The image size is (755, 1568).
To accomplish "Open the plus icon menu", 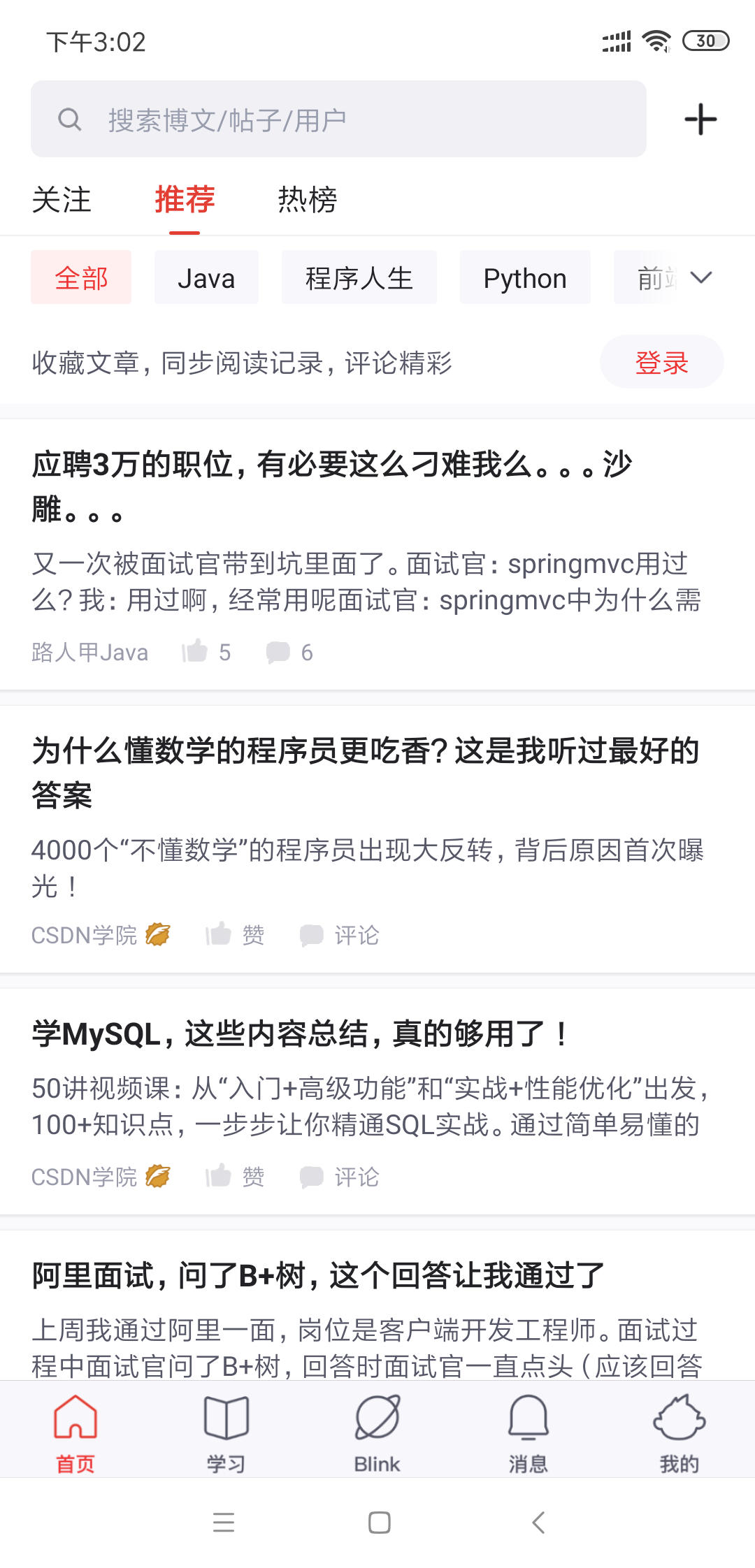I will point(700,119).
